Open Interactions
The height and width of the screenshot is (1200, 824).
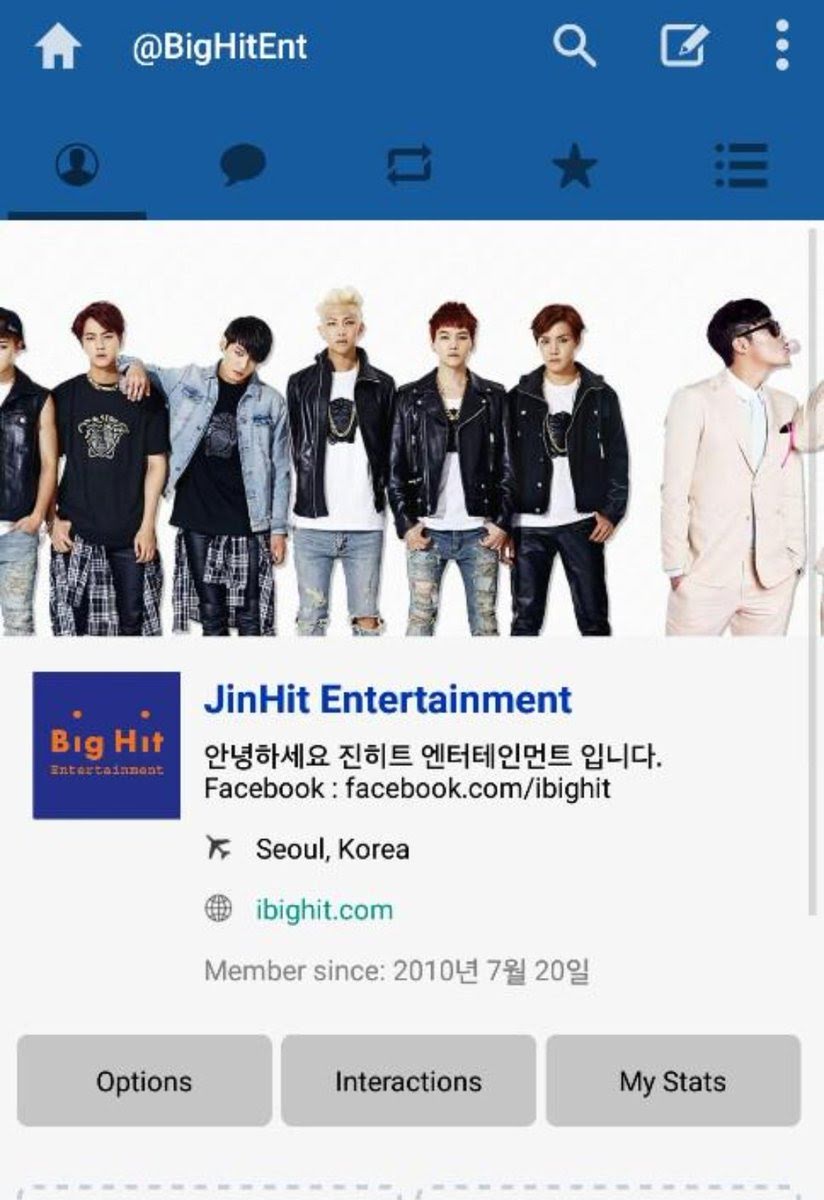point(408,1081)
